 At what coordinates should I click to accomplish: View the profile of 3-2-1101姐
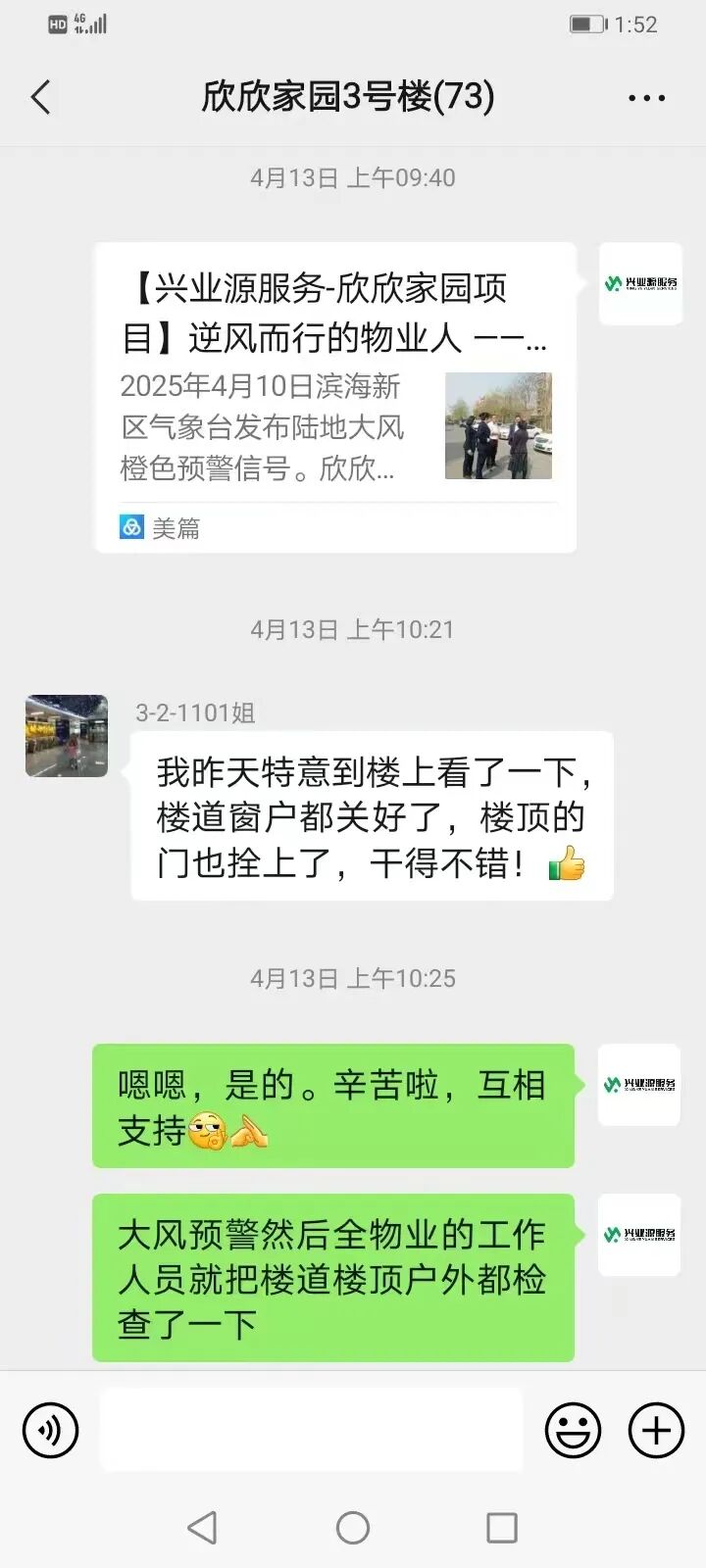67,736
